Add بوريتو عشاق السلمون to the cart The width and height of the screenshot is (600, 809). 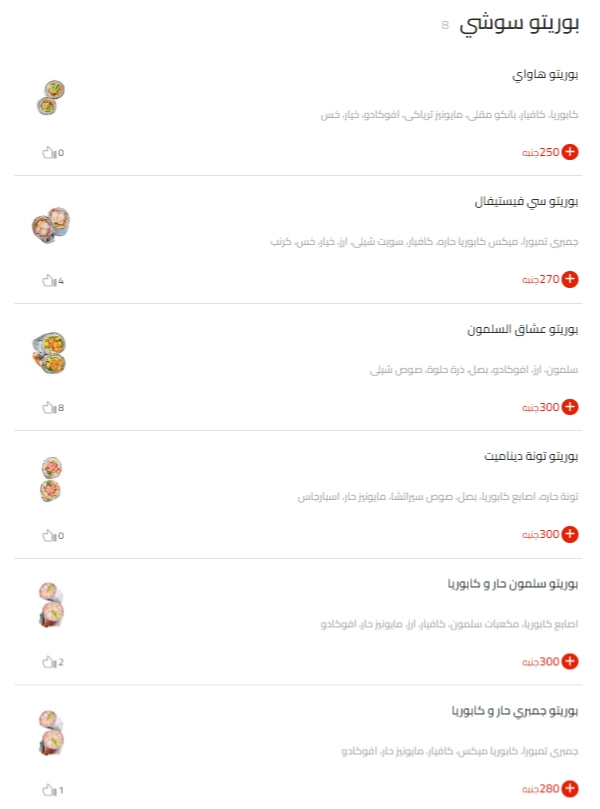[570, 407]
